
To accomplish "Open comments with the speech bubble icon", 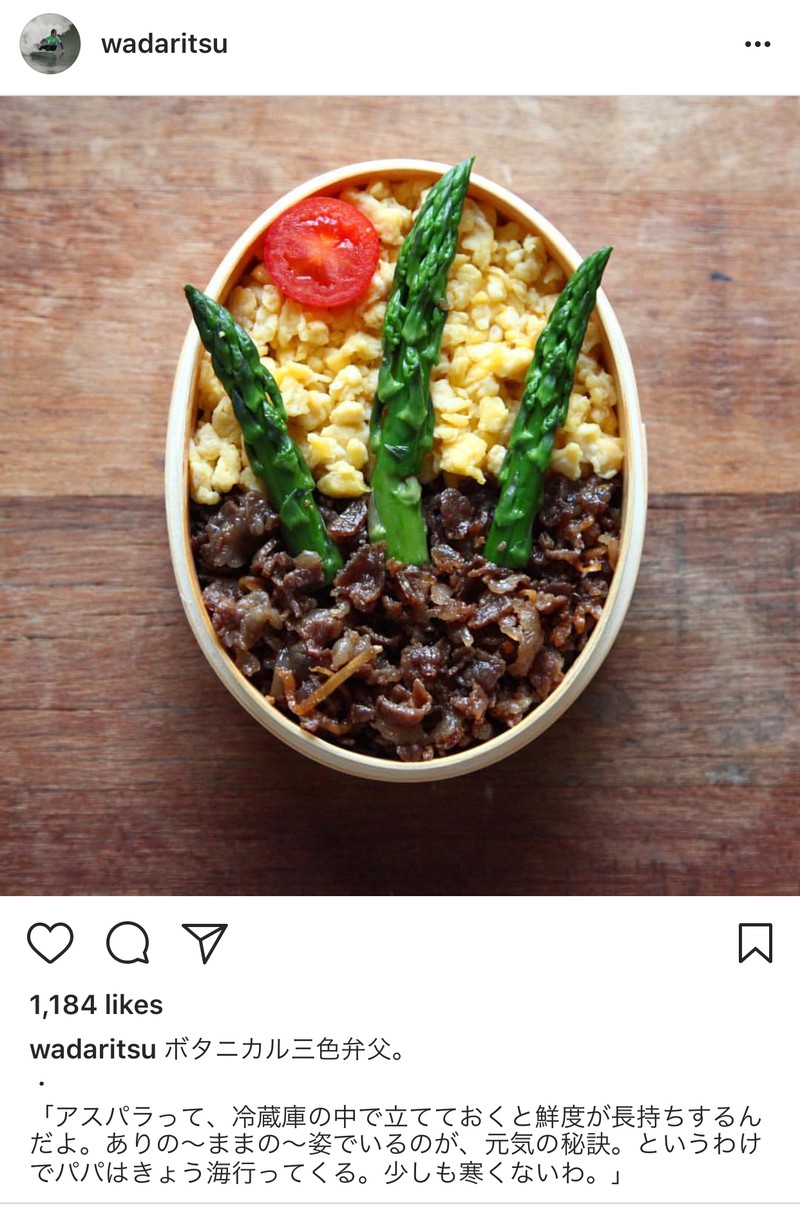I will (x=128, y=942).
